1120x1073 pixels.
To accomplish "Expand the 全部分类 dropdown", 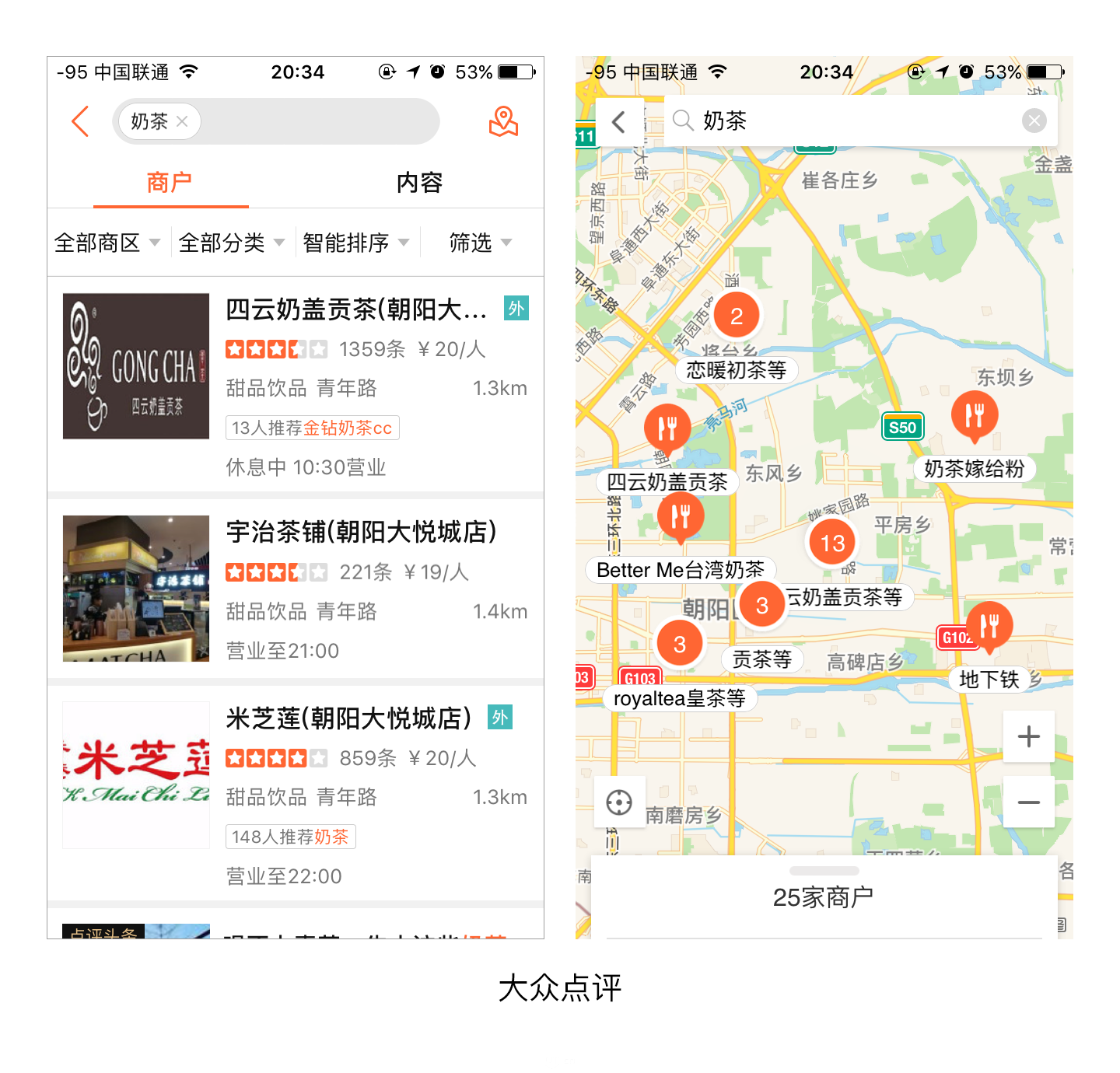I will coord(231,243).
